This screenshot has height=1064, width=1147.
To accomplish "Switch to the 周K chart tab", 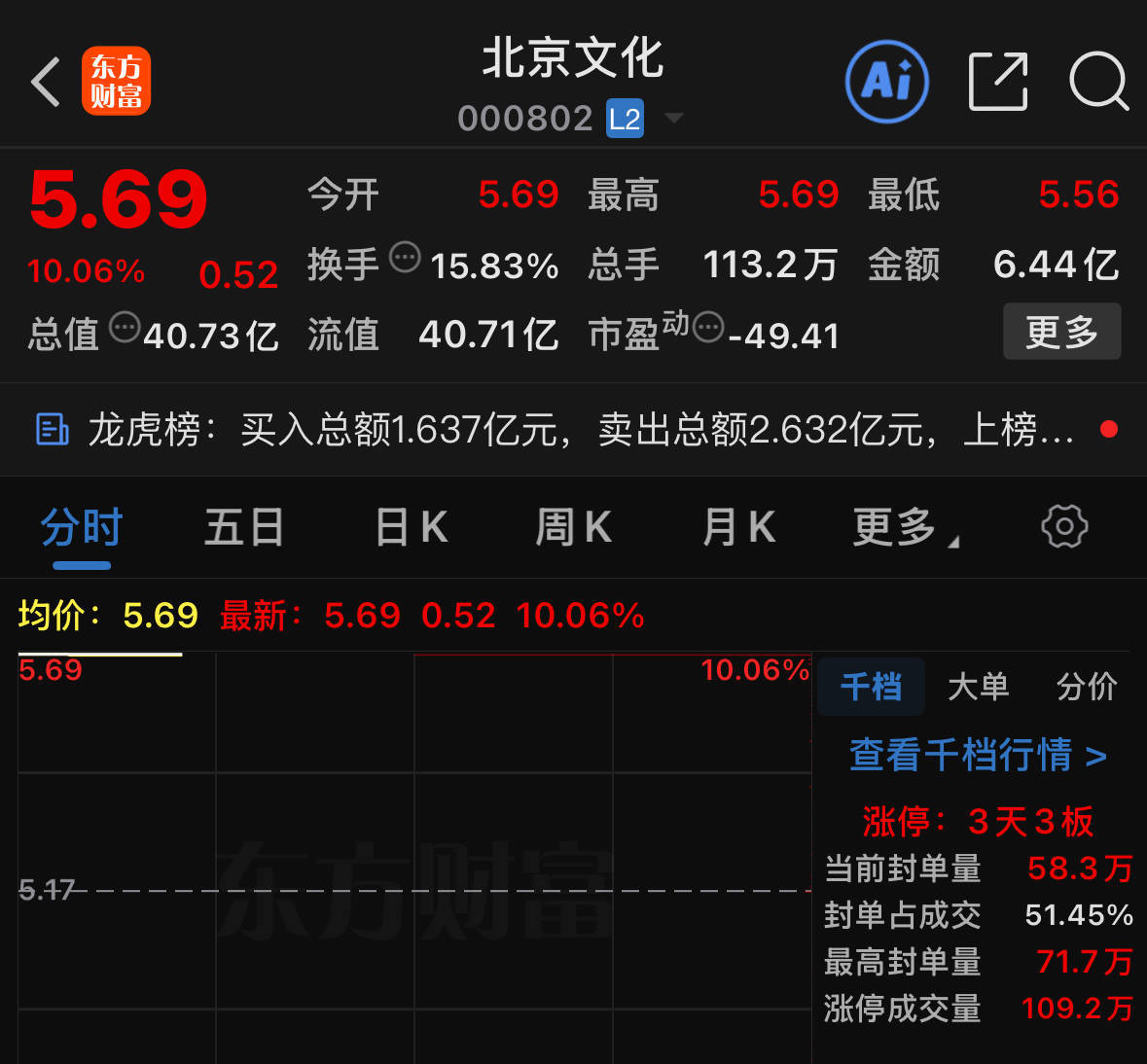I will pyautogui.click(x=574, y=527).
